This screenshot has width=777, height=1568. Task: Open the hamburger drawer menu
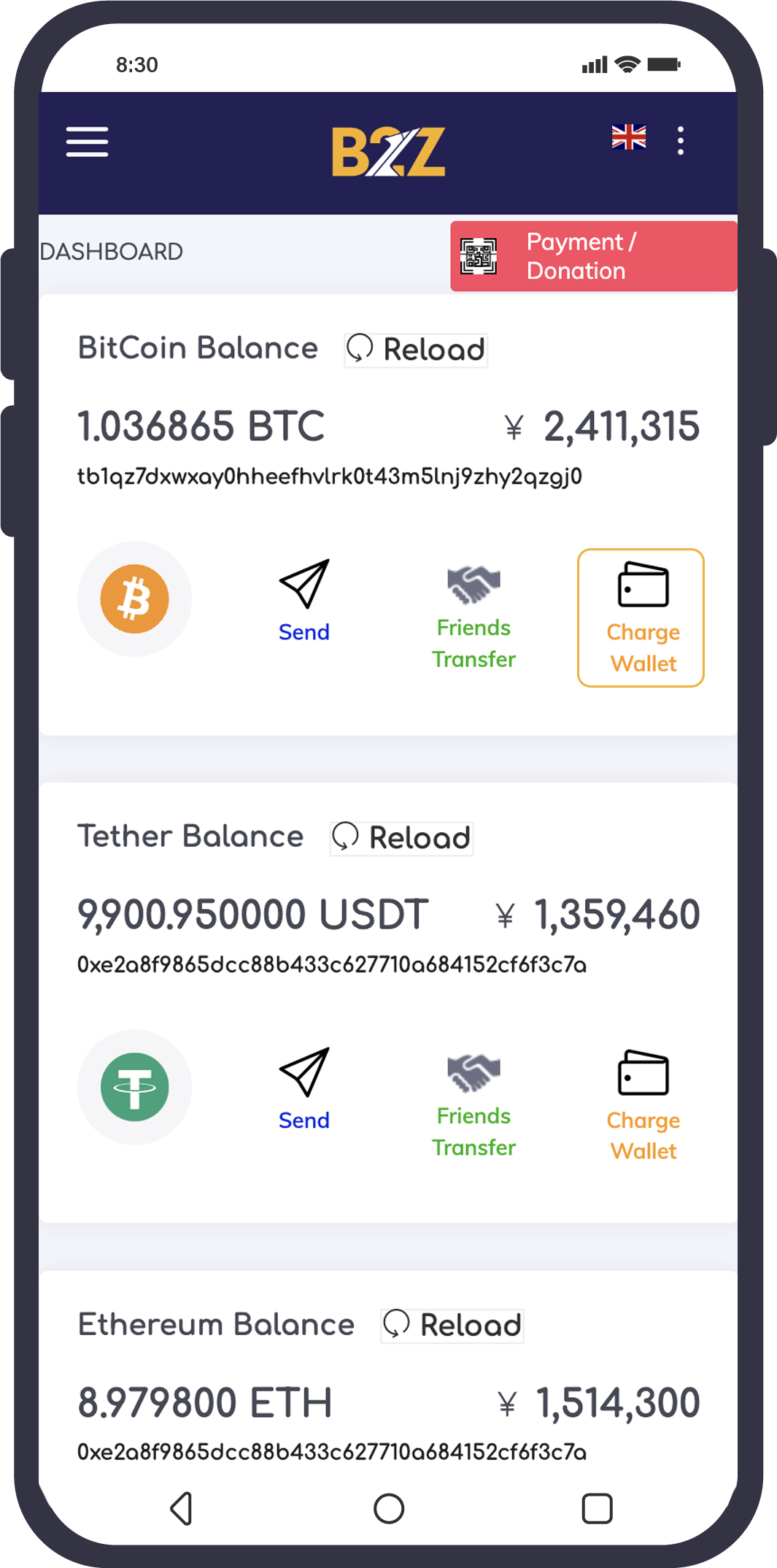pyautogui.click(x=87, y=142)
